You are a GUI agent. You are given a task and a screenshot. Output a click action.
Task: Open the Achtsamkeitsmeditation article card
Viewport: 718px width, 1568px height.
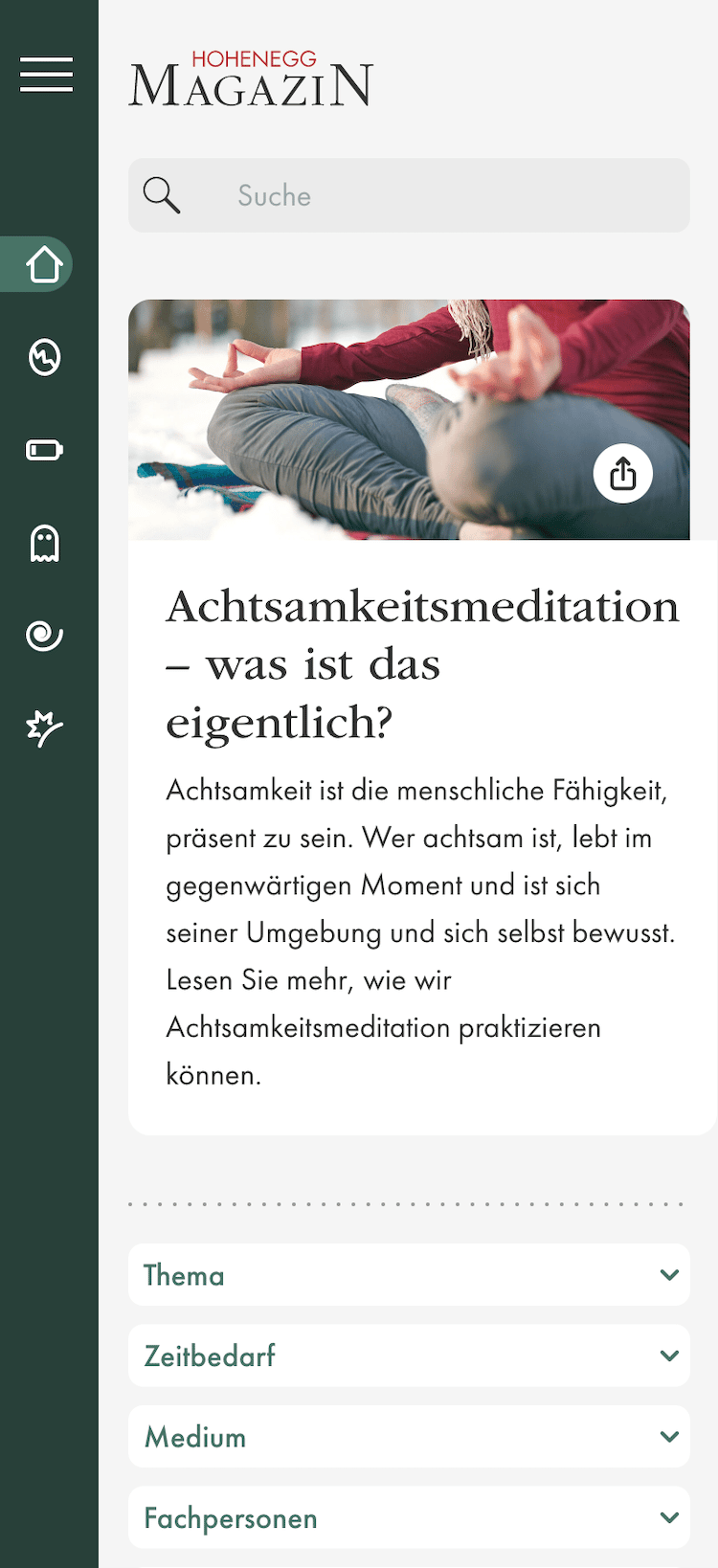click(421, 664)
